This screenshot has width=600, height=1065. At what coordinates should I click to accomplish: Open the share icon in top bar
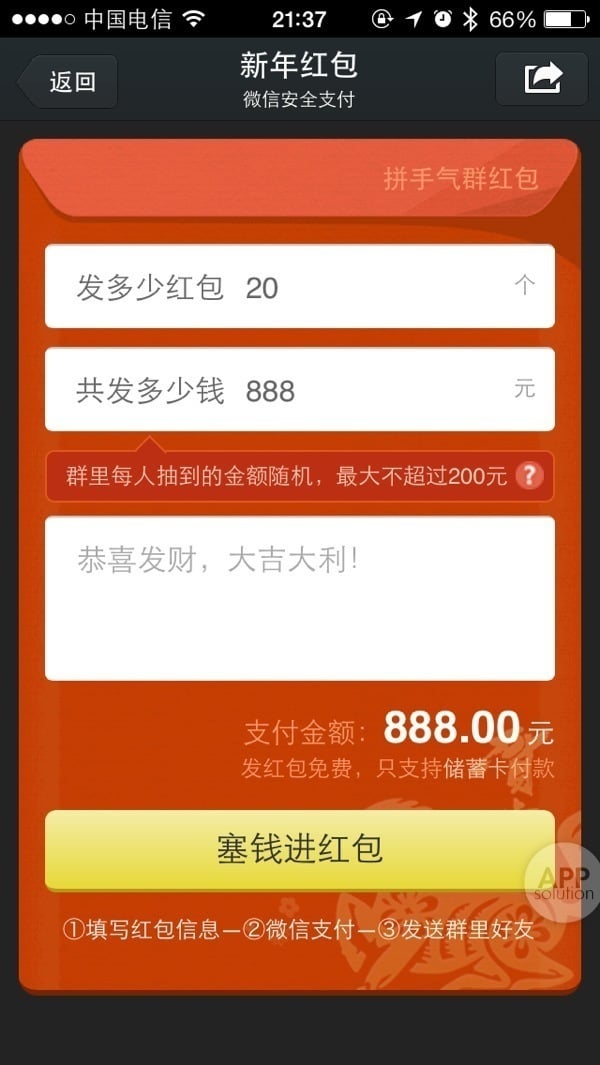(542, 79)
